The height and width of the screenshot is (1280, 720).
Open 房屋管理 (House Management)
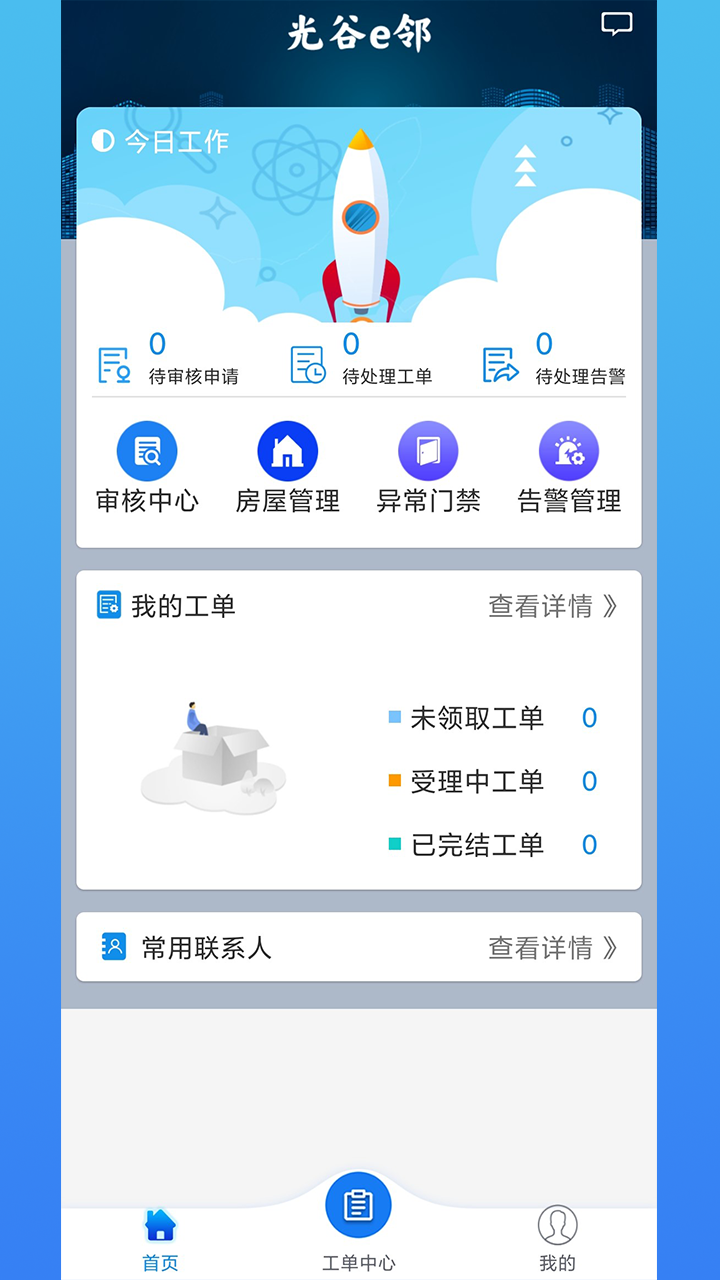coord(287,450)
